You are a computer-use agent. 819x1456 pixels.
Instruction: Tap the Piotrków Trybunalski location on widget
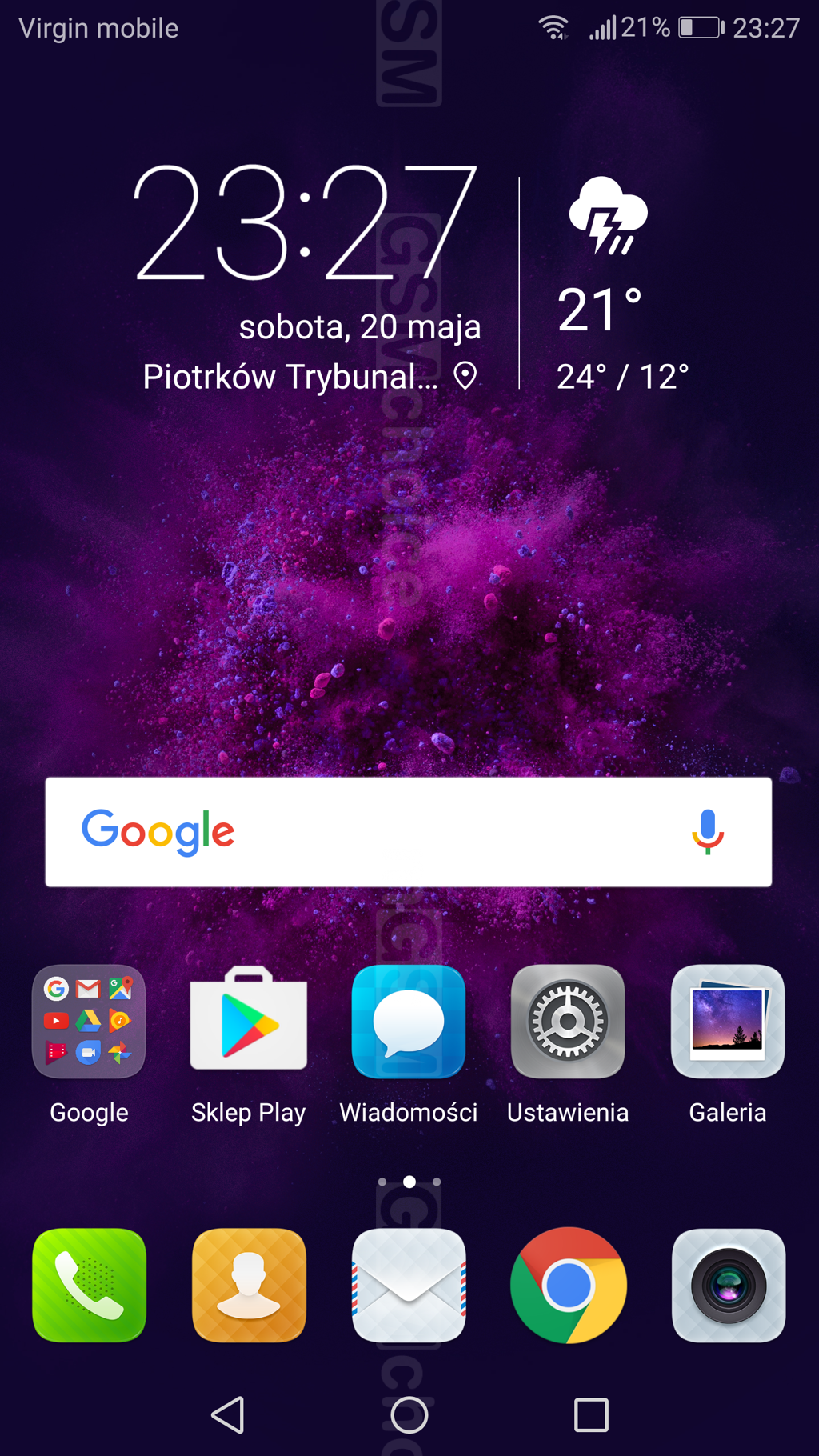(308, 376)
